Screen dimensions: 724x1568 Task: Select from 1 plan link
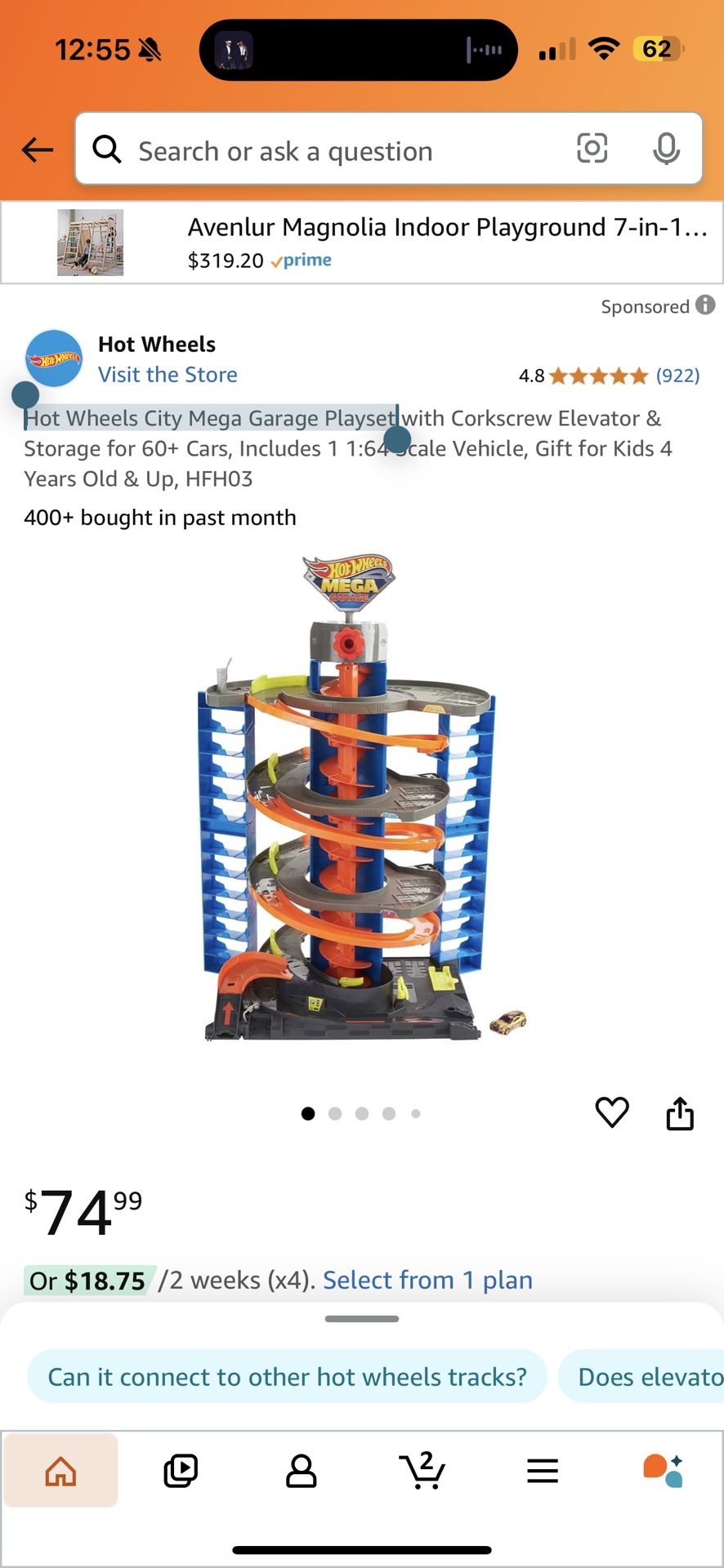(x=427, y=1280)
